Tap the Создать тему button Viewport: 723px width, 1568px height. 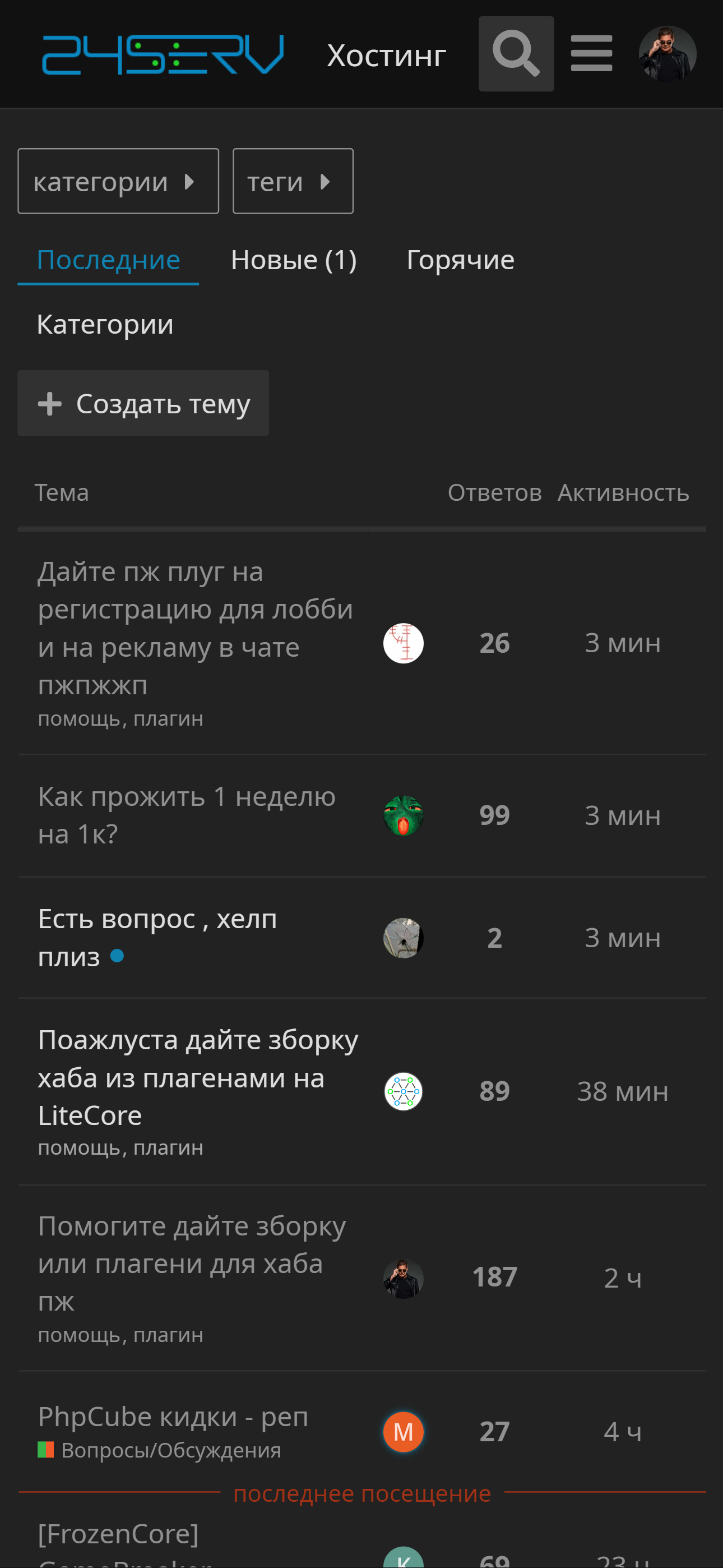click(143, 404)
